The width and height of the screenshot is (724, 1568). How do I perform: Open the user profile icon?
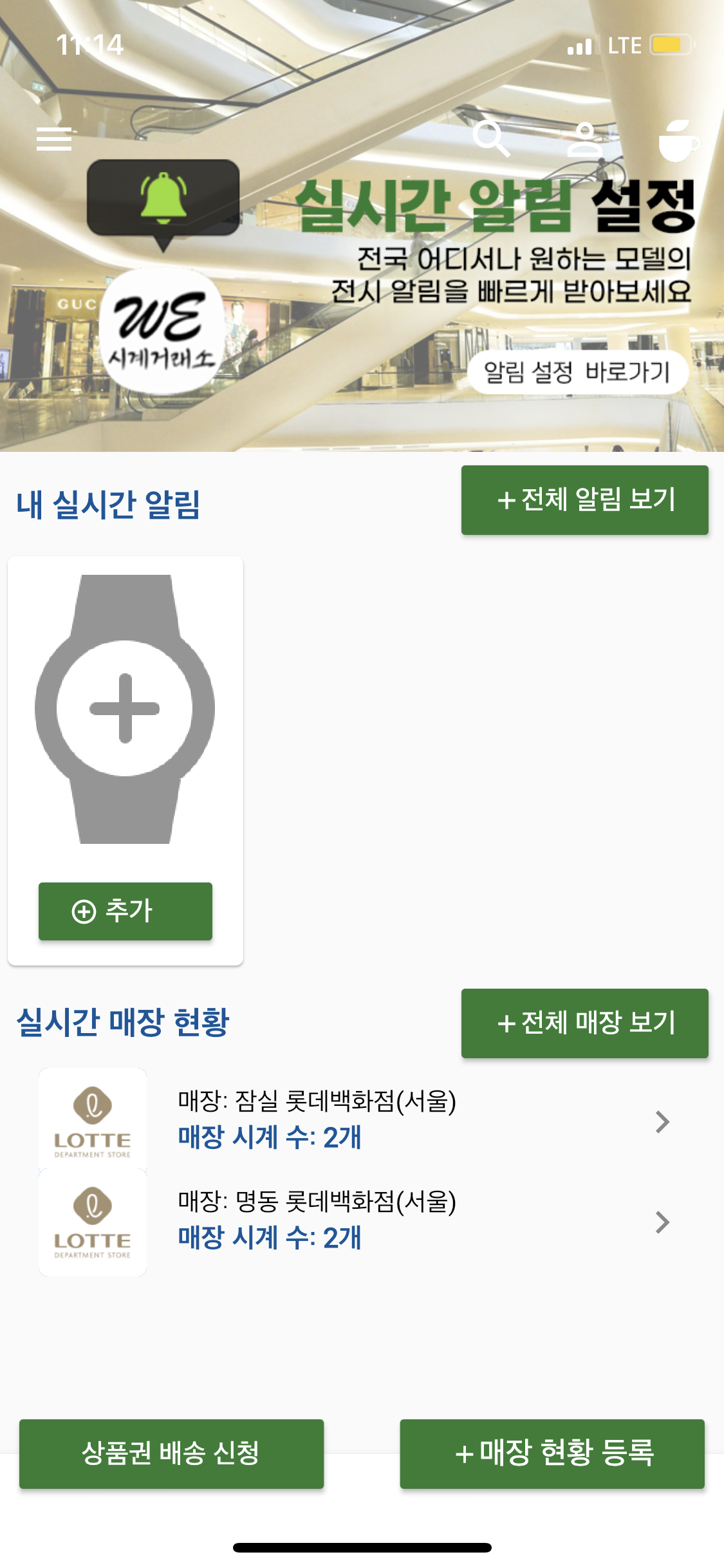pyautogui.click(x=584, y=138)
